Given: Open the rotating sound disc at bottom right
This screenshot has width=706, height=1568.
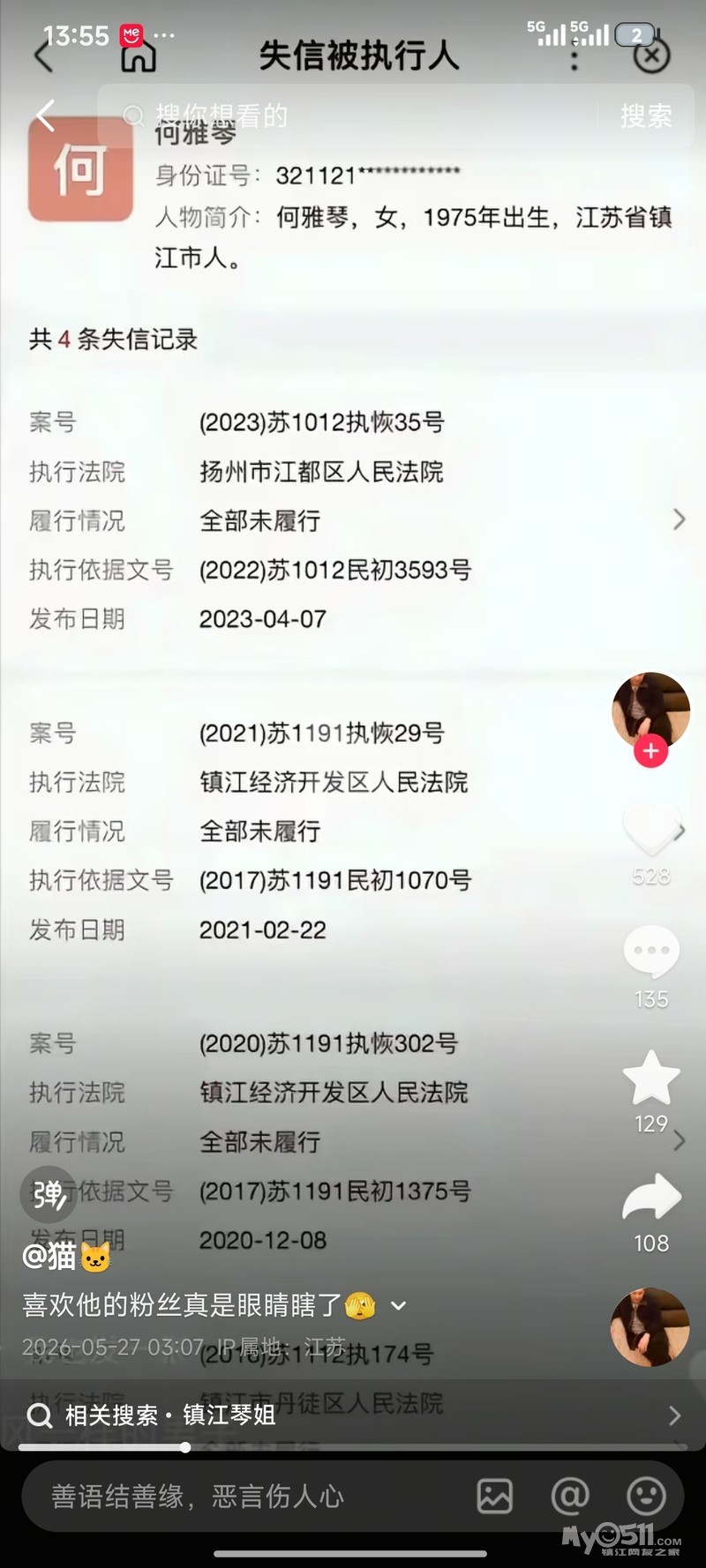Looking at the screenshot, I should pos(650,1327).
